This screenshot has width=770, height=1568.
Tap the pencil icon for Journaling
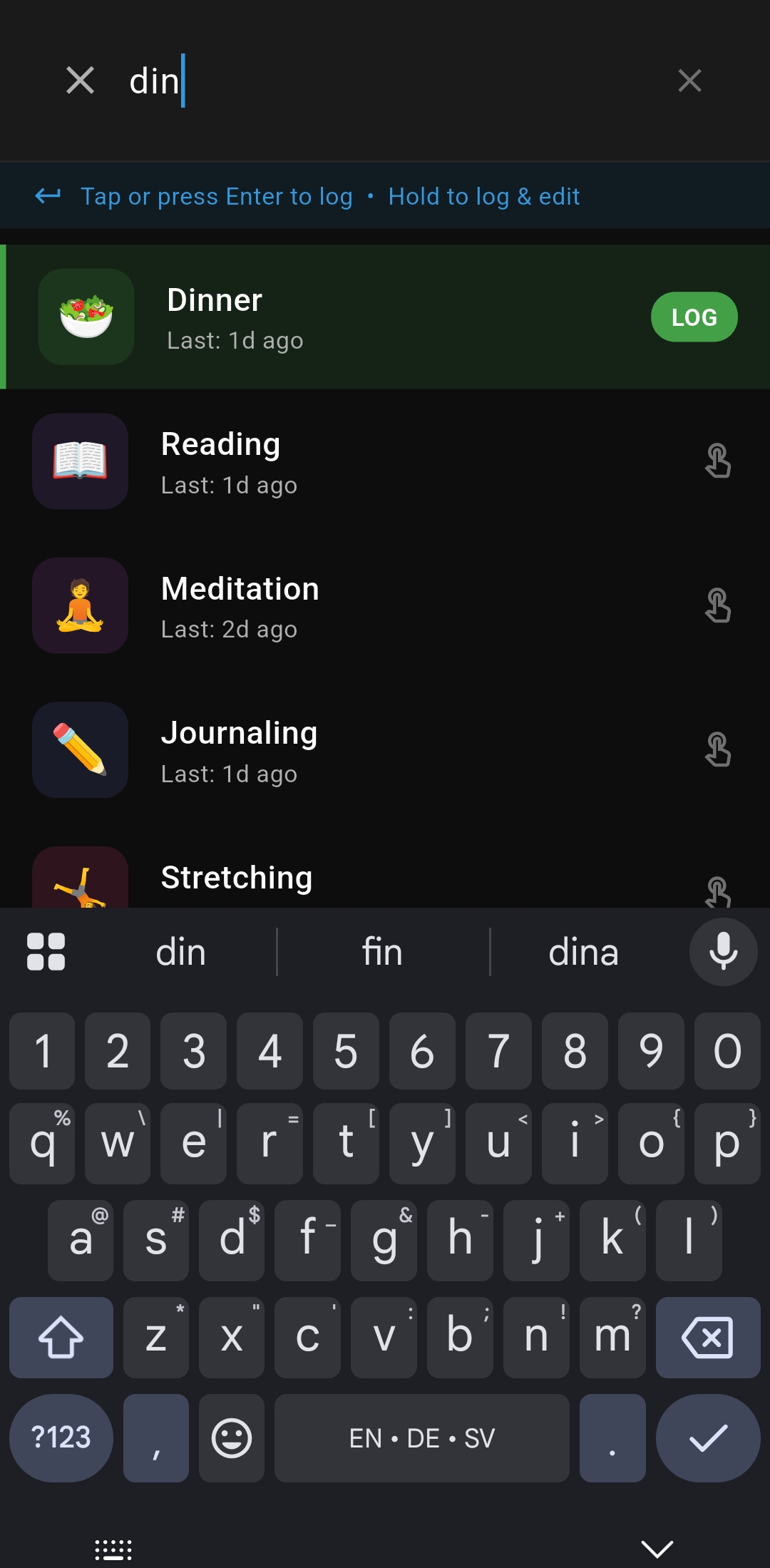79,750
